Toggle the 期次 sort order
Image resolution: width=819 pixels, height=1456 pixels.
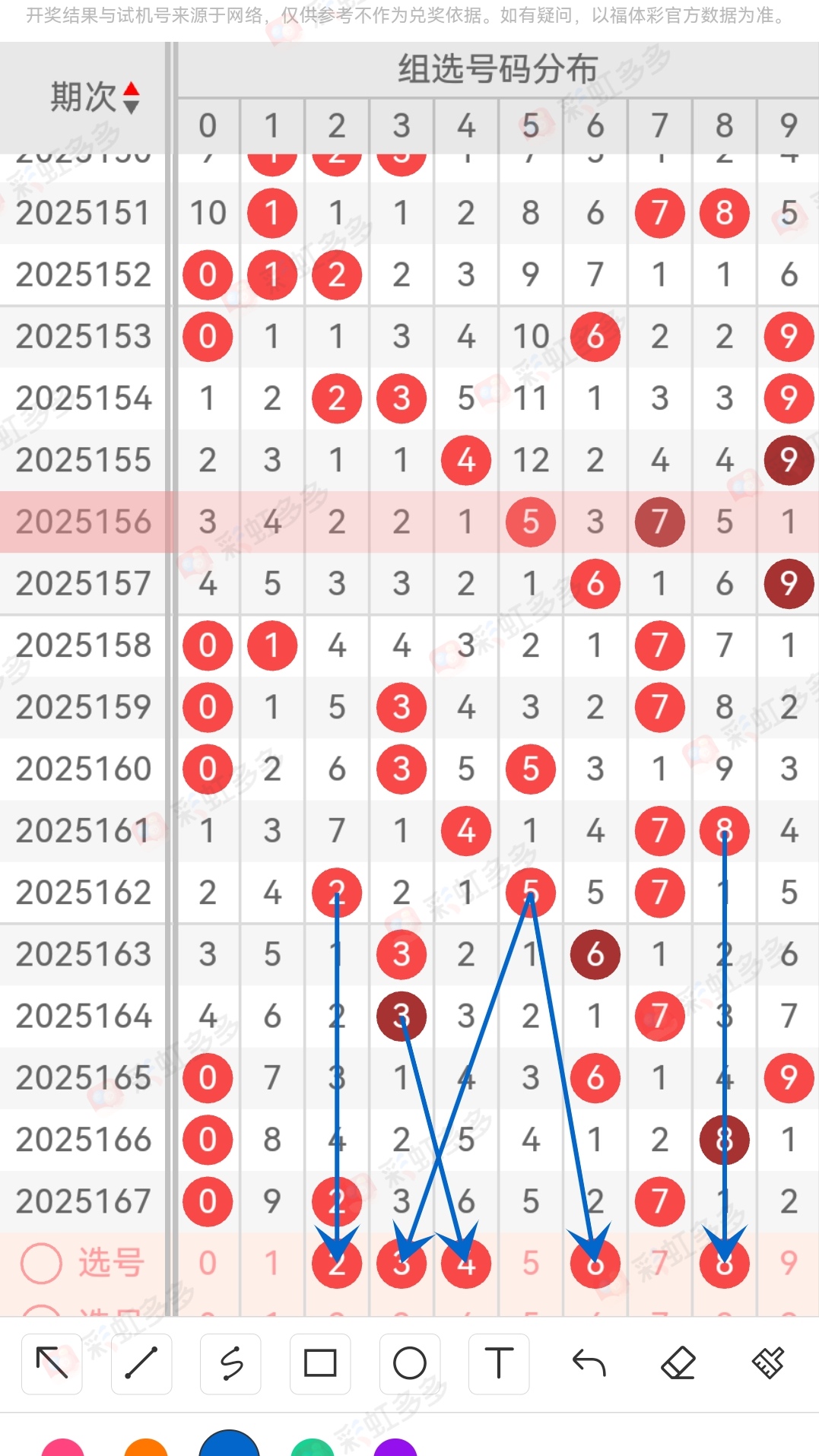(x=131, y=97)
